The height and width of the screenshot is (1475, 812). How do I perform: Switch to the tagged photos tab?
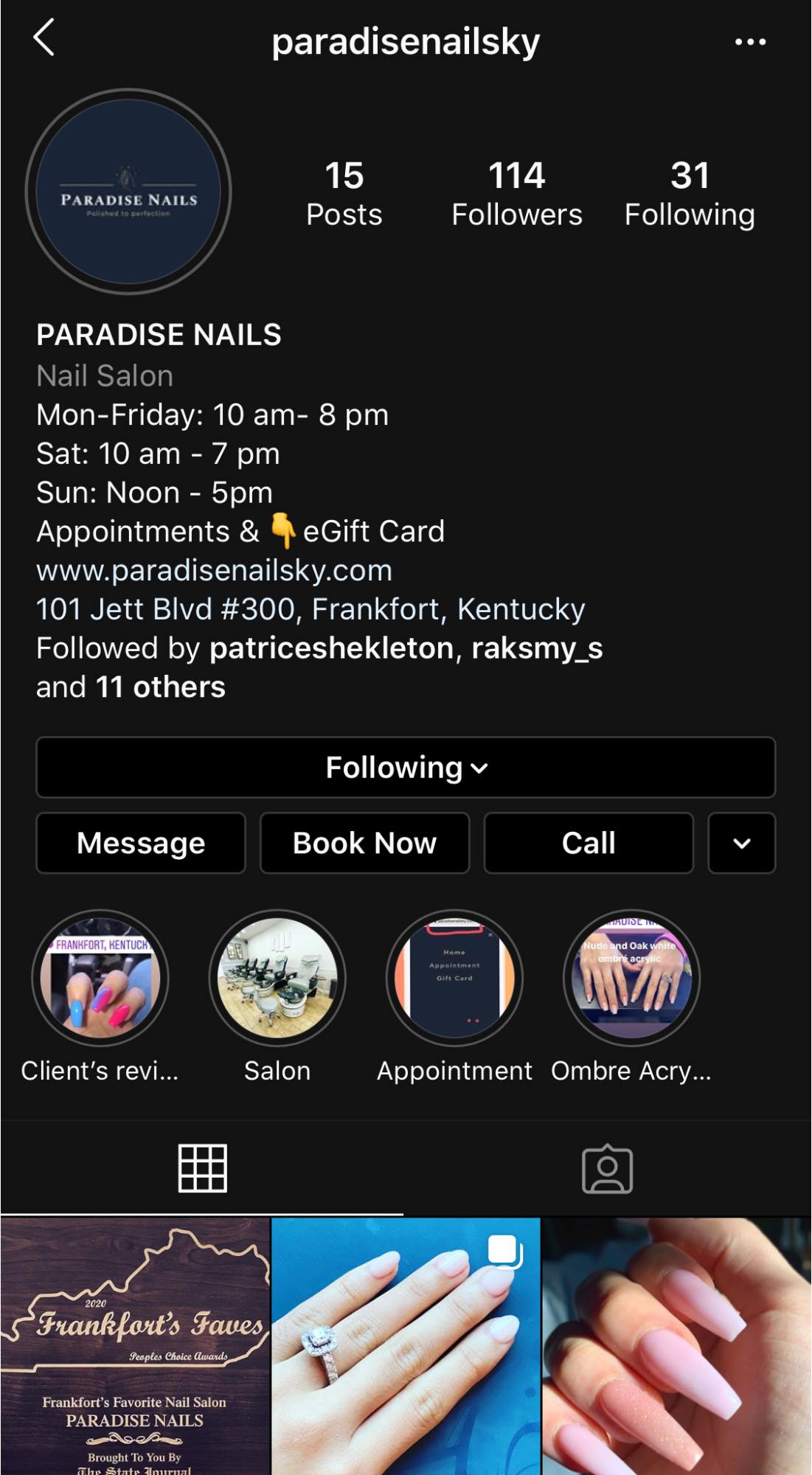608,1169
